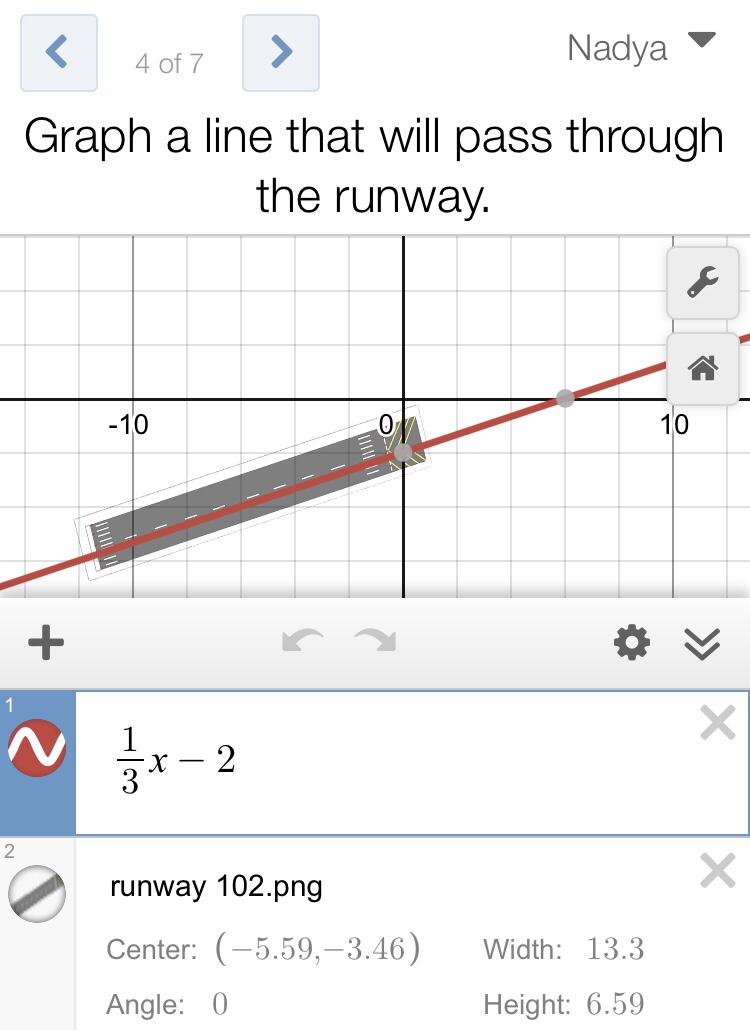The height and width of the screenshot is (1030, 750).
Task: Select the x-intercept point on the line
Action: tap(565, 399)
